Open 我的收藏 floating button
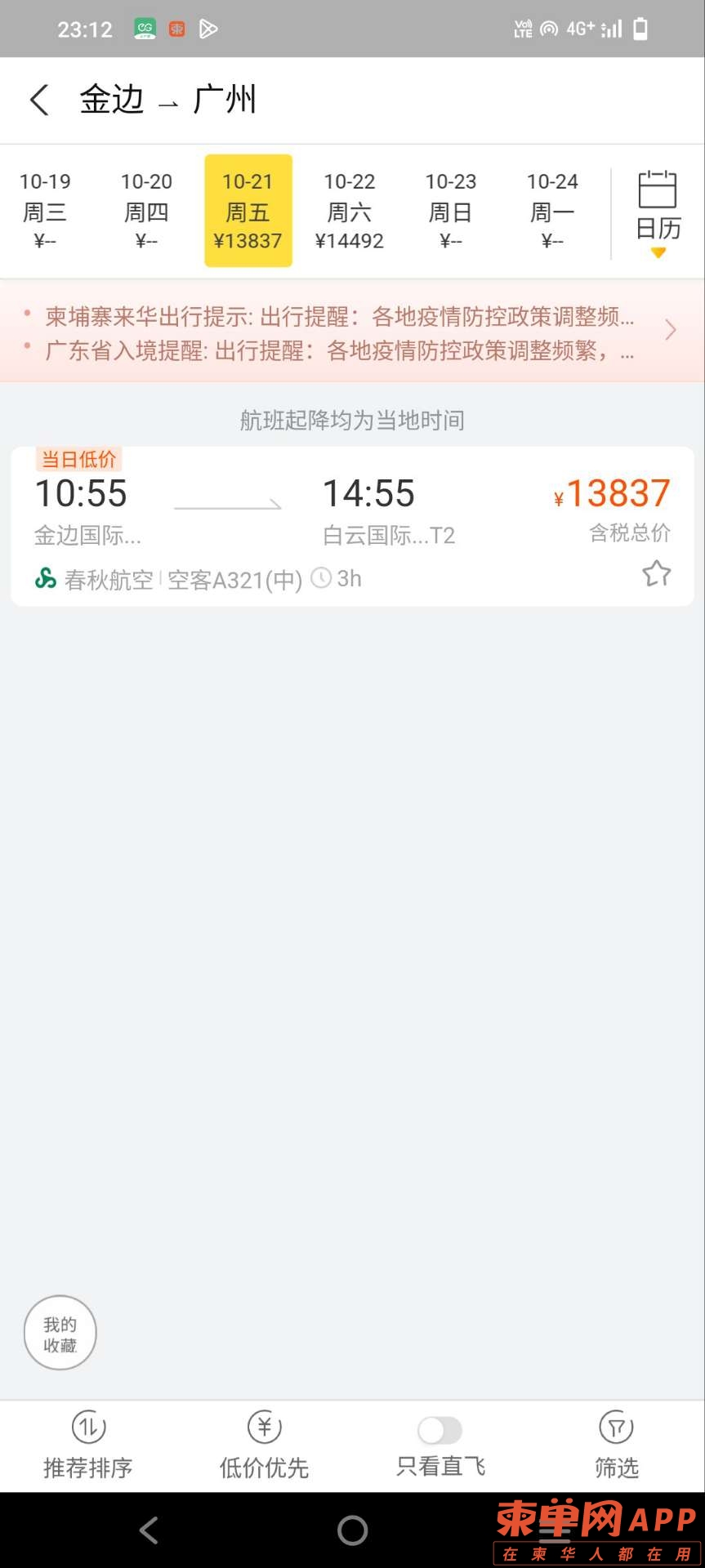Viewport: 705px width, 1568px height. tap(60, 1334)
